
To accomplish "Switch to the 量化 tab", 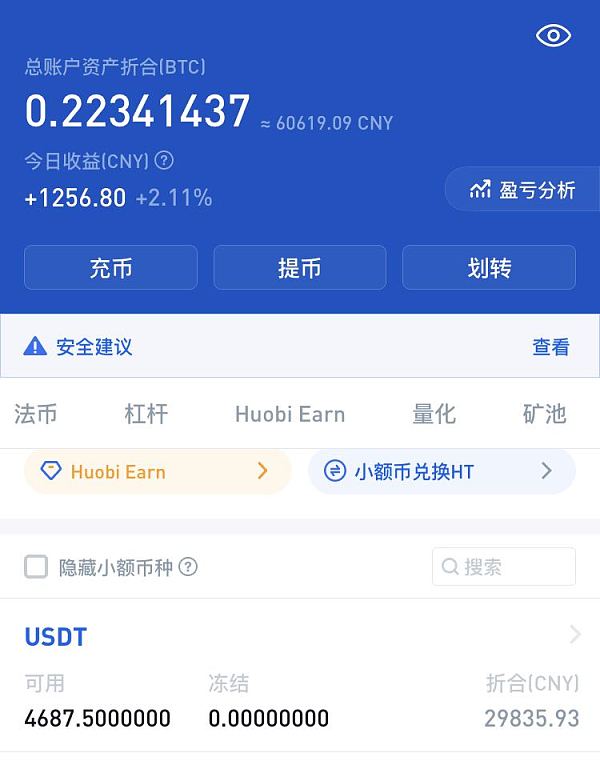I will coord(434,414).
